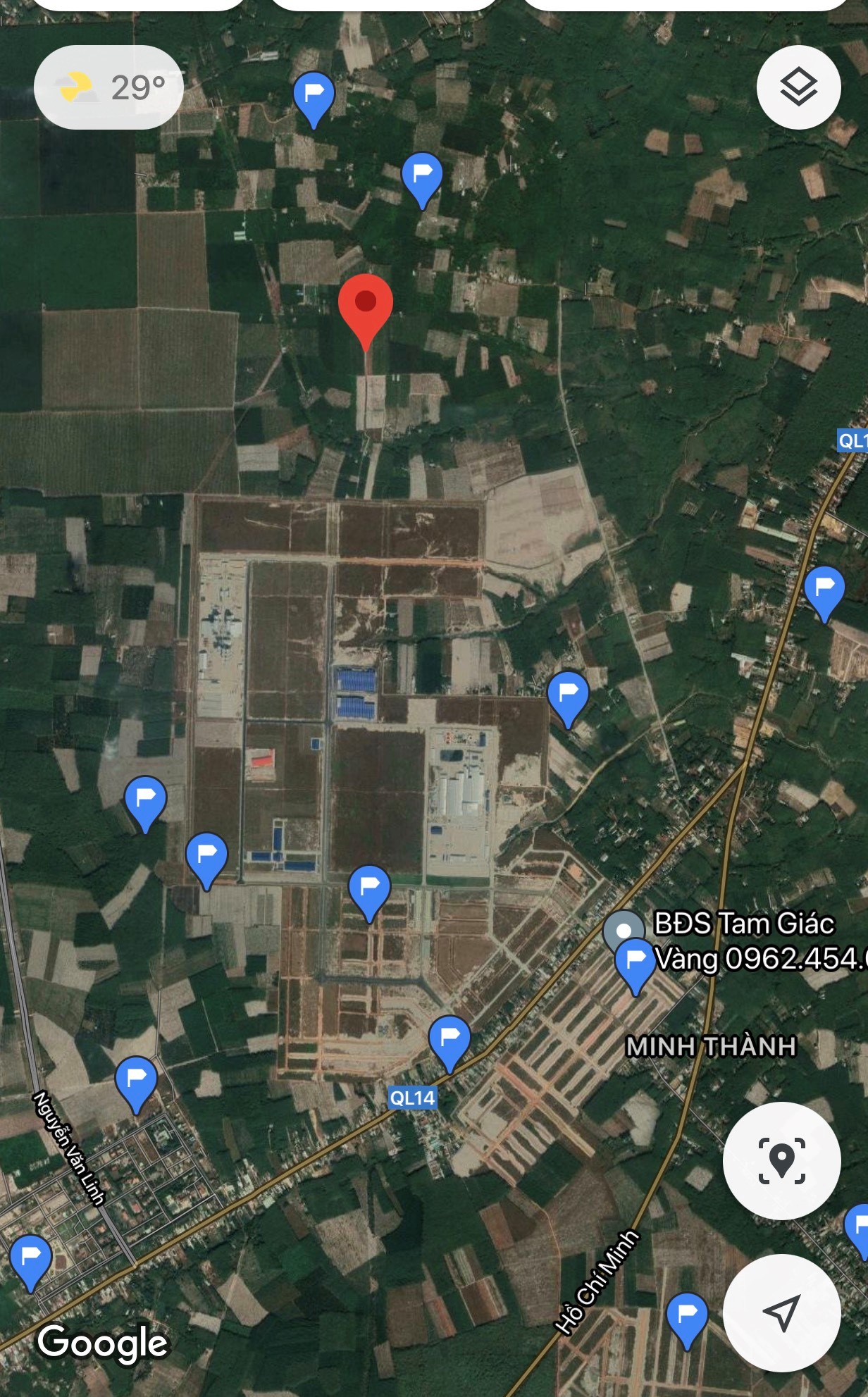Viewport: 868px width, 1397px height.
Task: Open the map layers selector
Action: [x=798, y=87]
